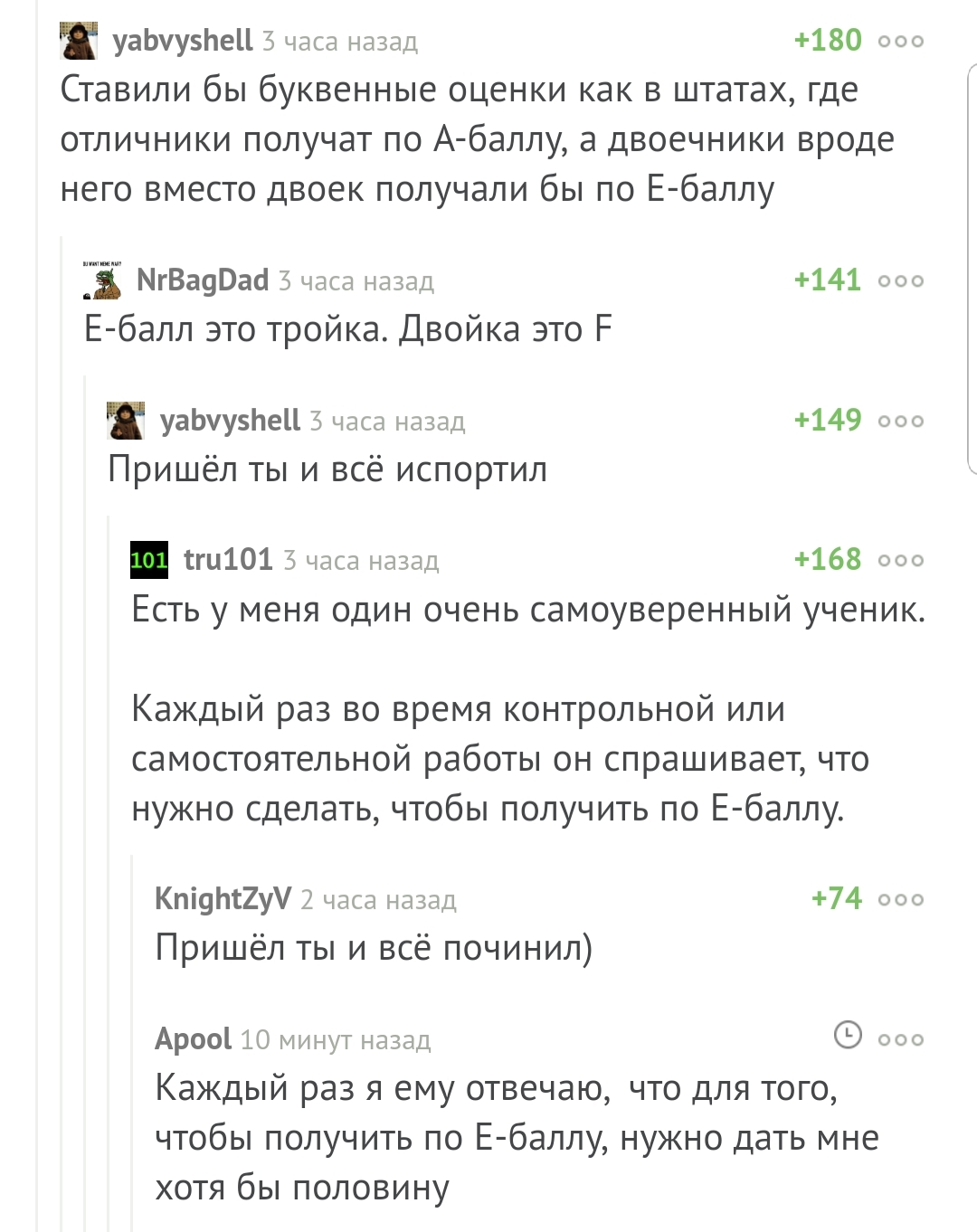Open options menu for the +180 yabvyshell comment
977x1232 pixels.
tap(900, 41)
